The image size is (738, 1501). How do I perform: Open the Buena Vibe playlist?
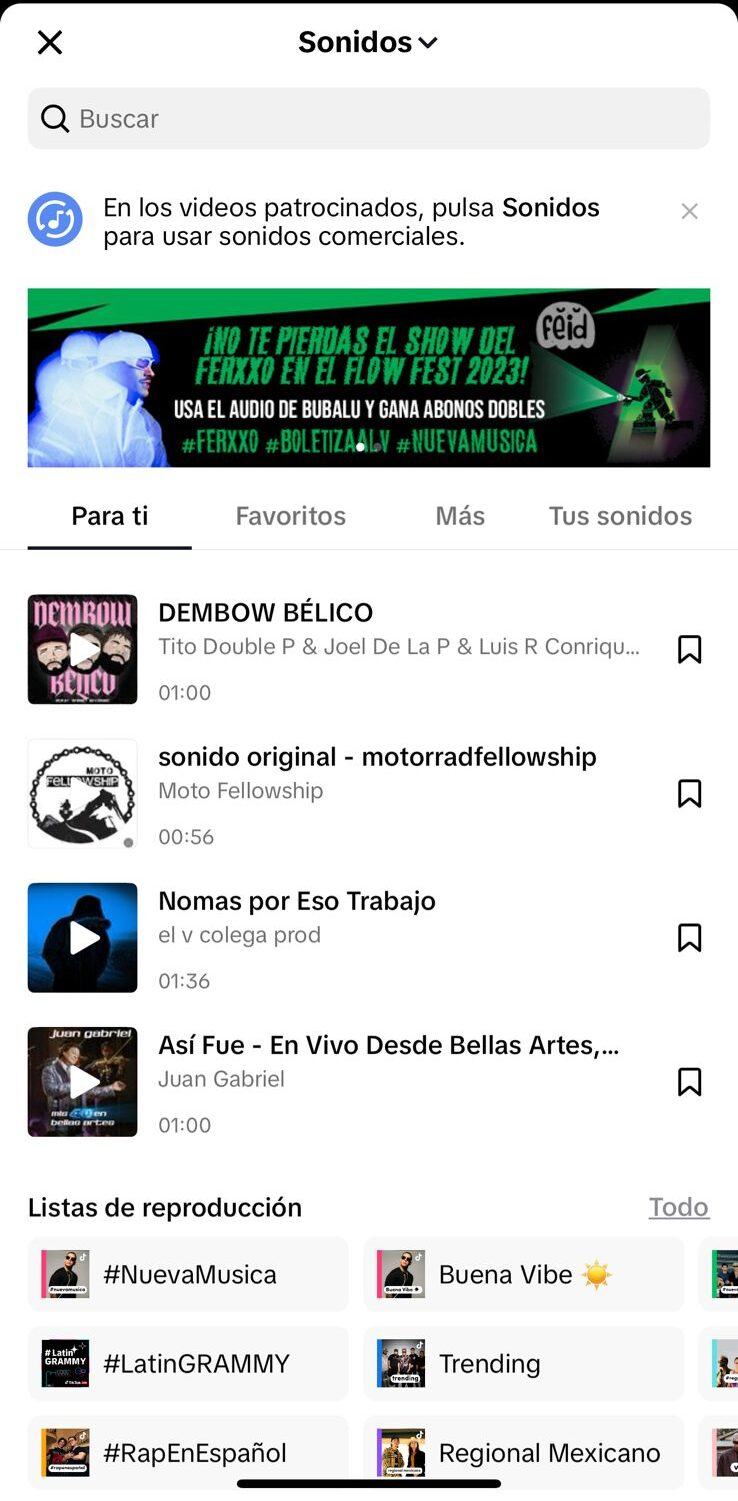tap(524, 1274)
